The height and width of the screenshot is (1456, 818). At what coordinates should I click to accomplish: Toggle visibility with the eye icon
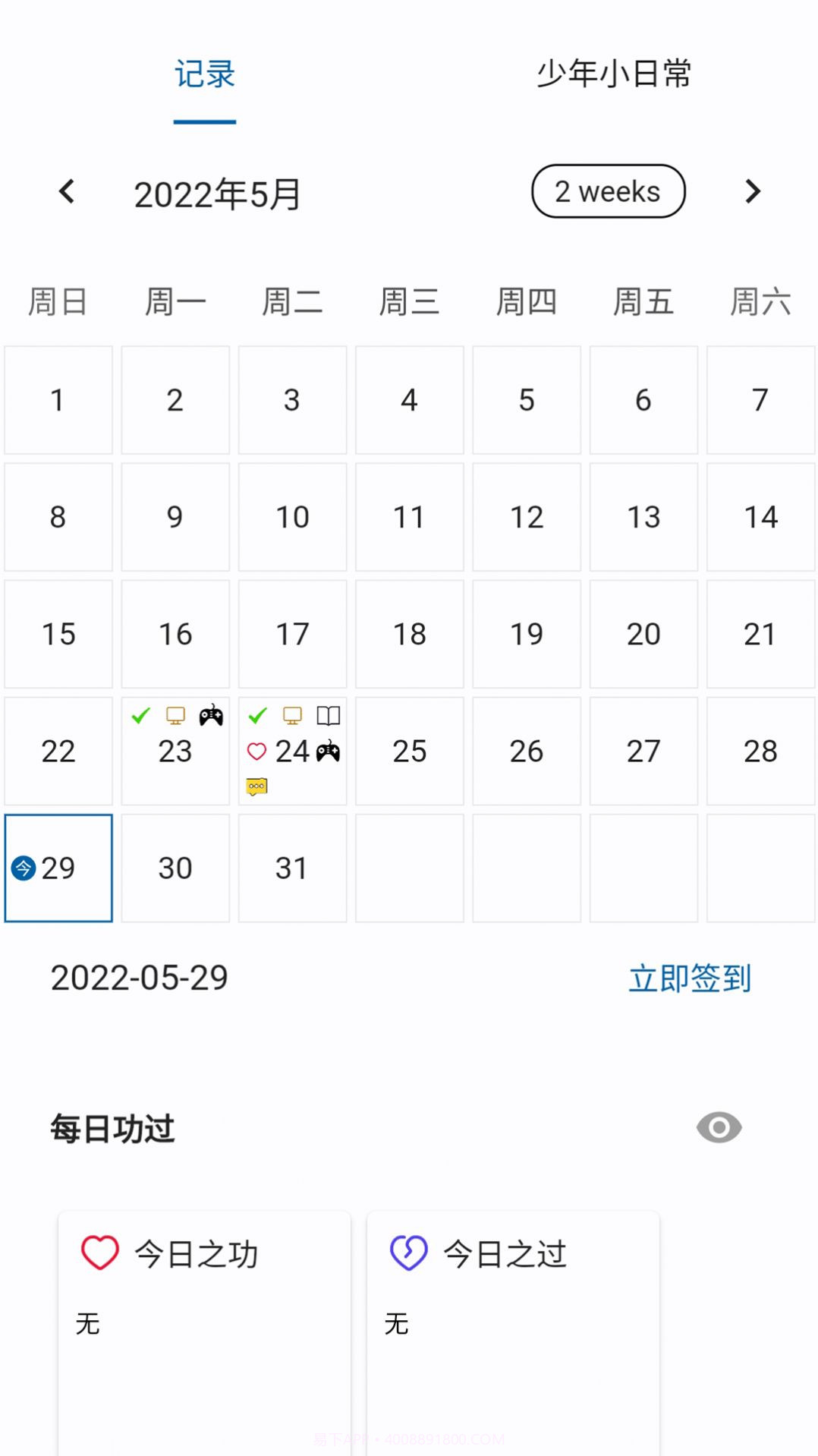pos(719,1128)
